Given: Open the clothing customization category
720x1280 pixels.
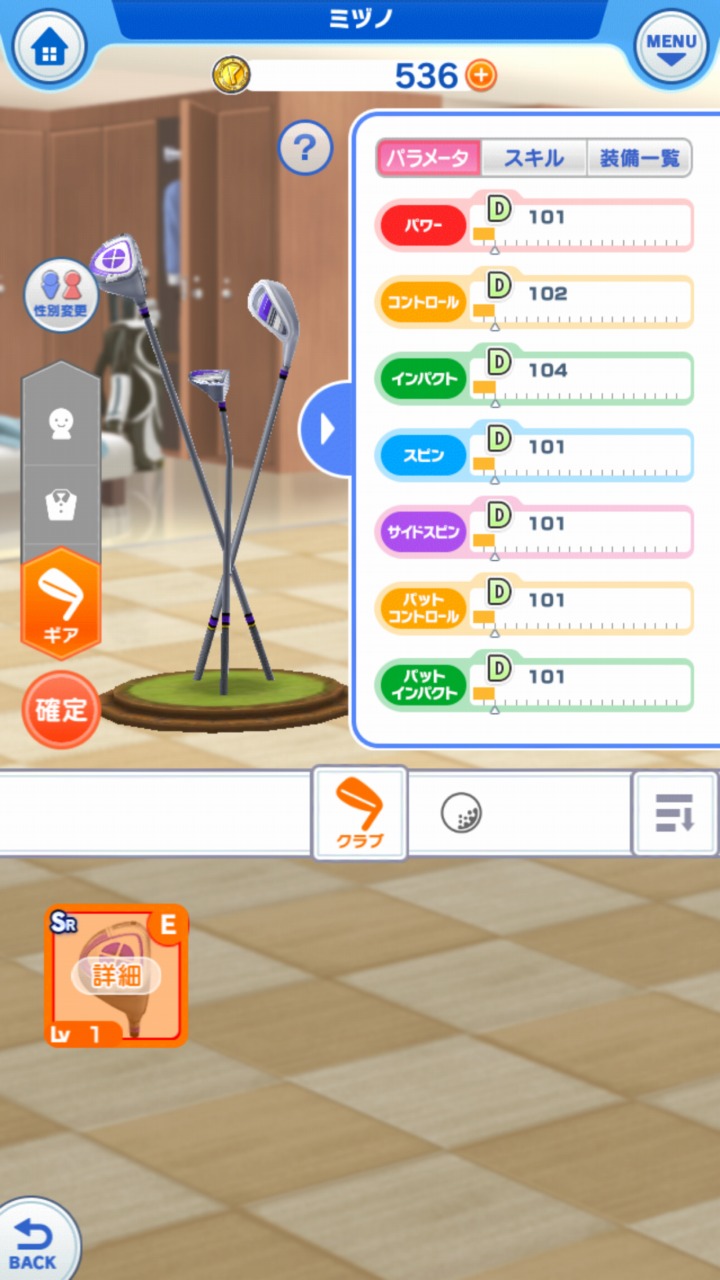Looking at the screenshot, I should click(x=61, y=504).
